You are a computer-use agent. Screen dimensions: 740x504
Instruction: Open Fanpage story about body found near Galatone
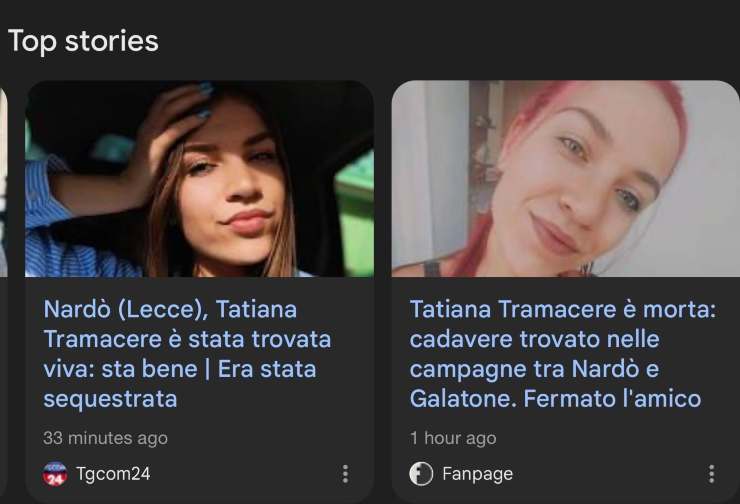pyautogui.click(x=562, y=354)
